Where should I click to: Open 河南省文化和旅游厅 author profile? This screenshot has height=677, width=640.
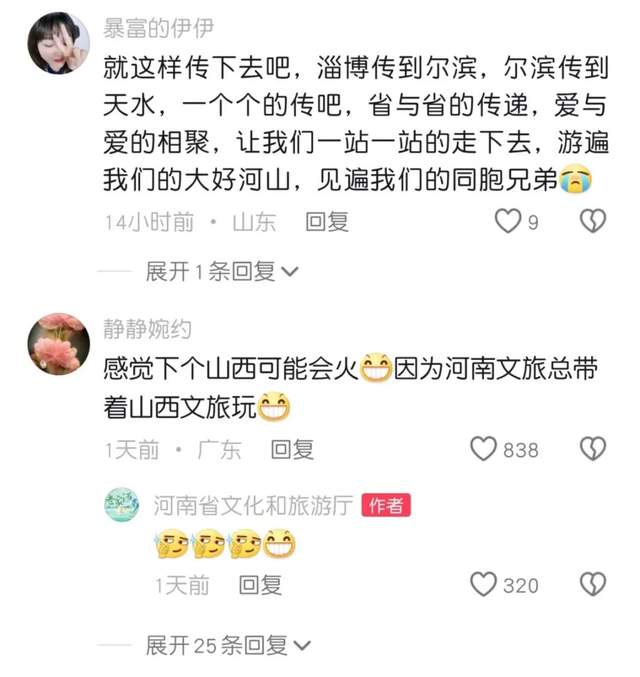pyautogui.click(x=122, y=505)
